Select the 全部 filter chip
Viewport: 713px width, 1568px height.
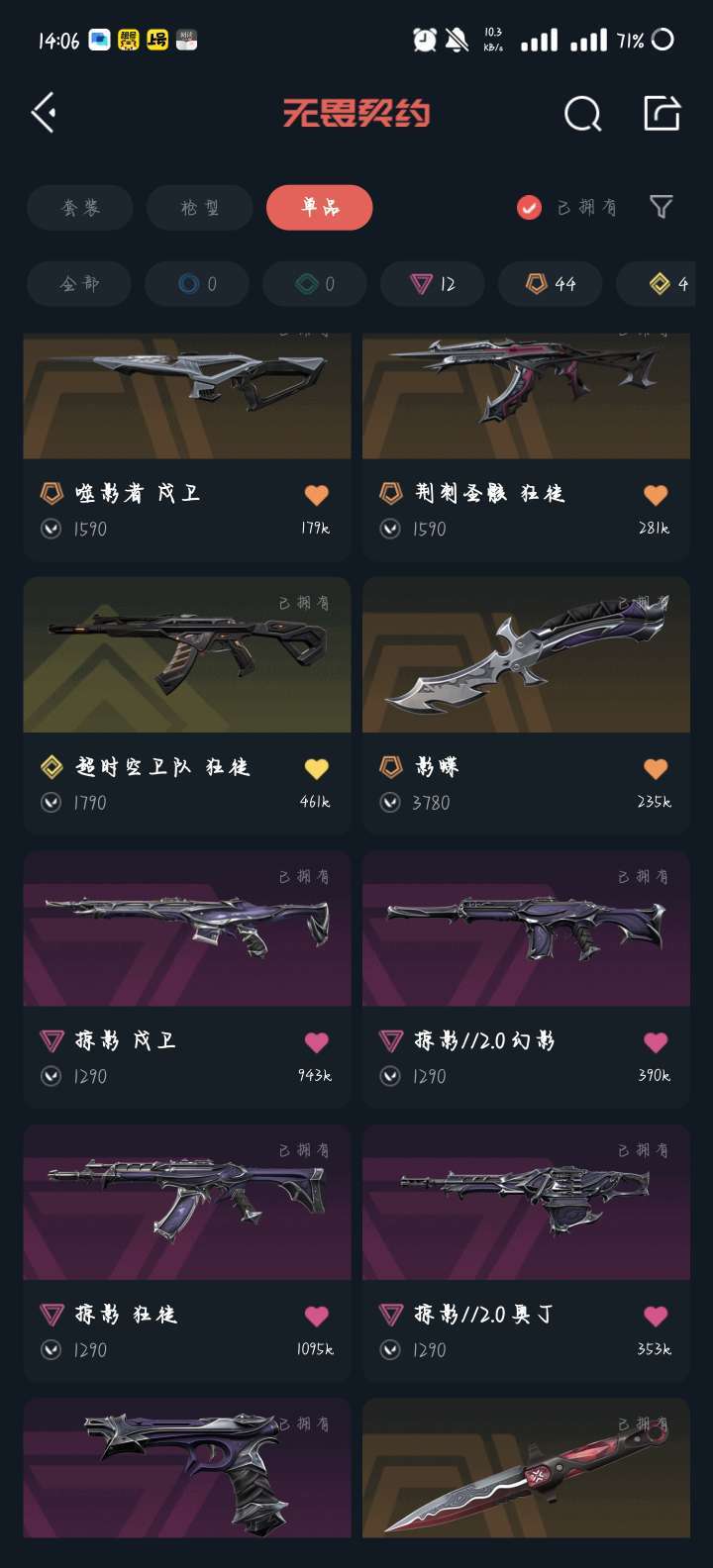[79, 284]
